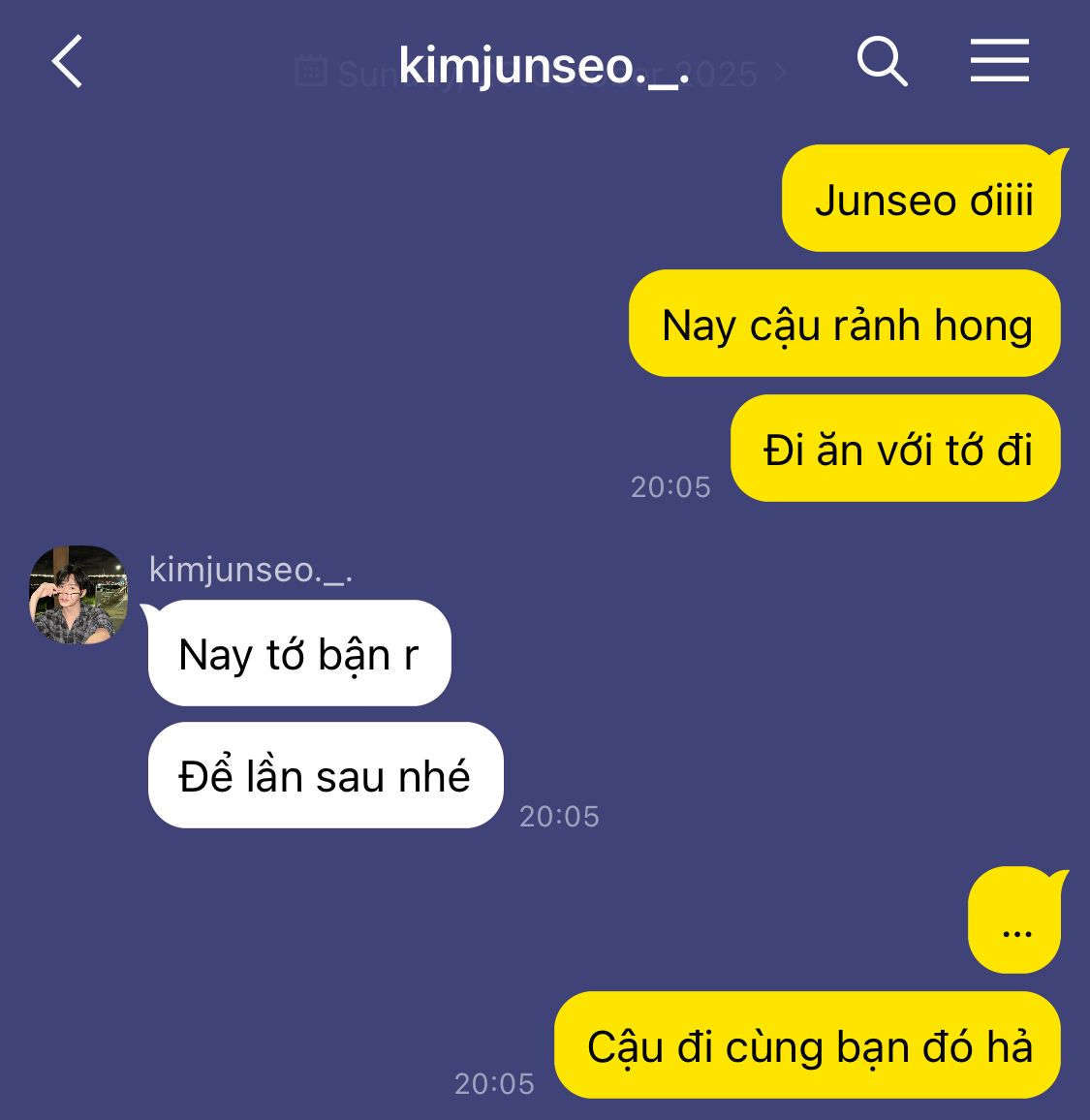Screen dimensions: 1090x1120
Task: Search within this conversation
Action: pyautogui.click(x=882, y=61)
